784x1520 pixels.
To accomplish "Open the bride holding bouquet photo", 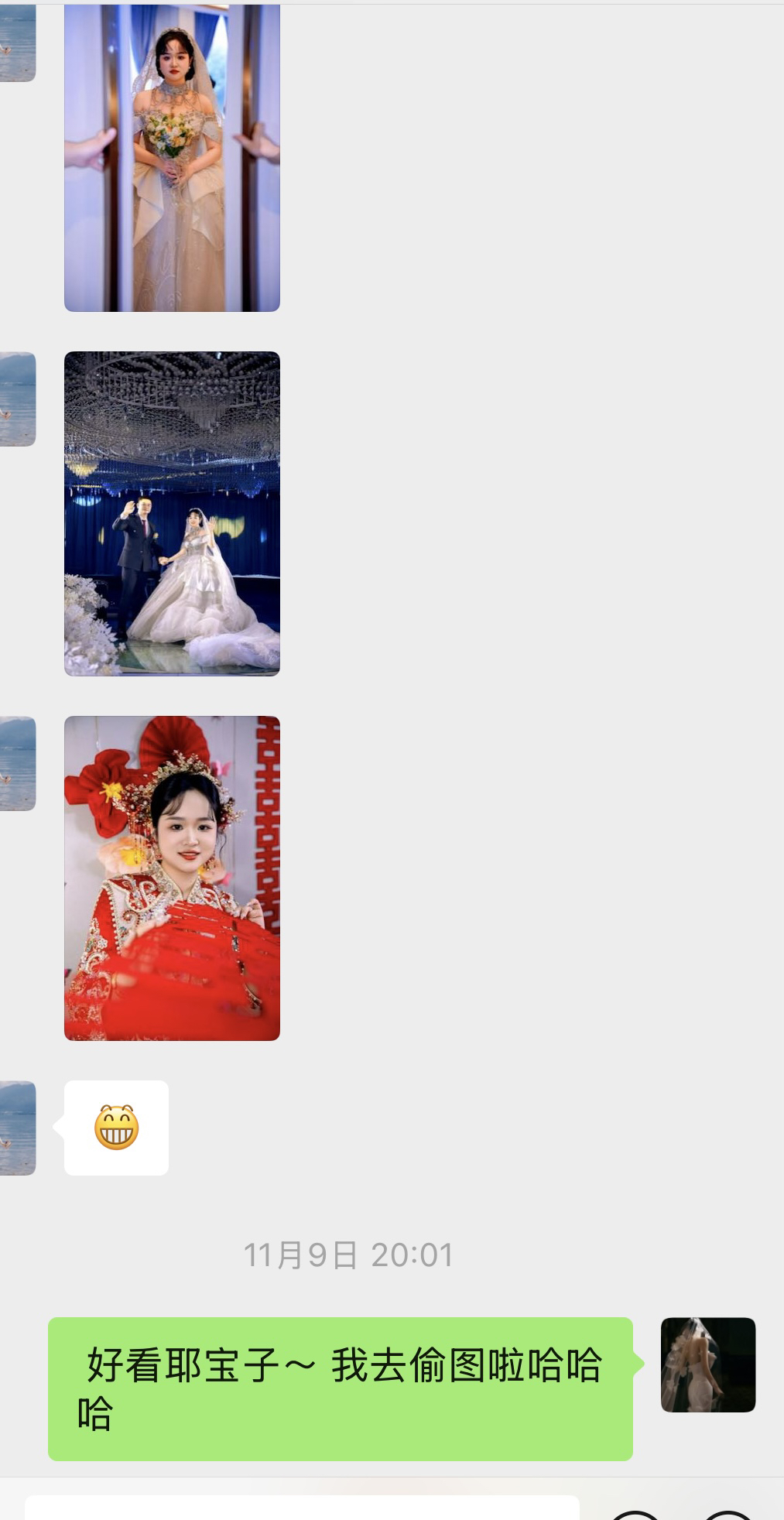I will 172,157.
